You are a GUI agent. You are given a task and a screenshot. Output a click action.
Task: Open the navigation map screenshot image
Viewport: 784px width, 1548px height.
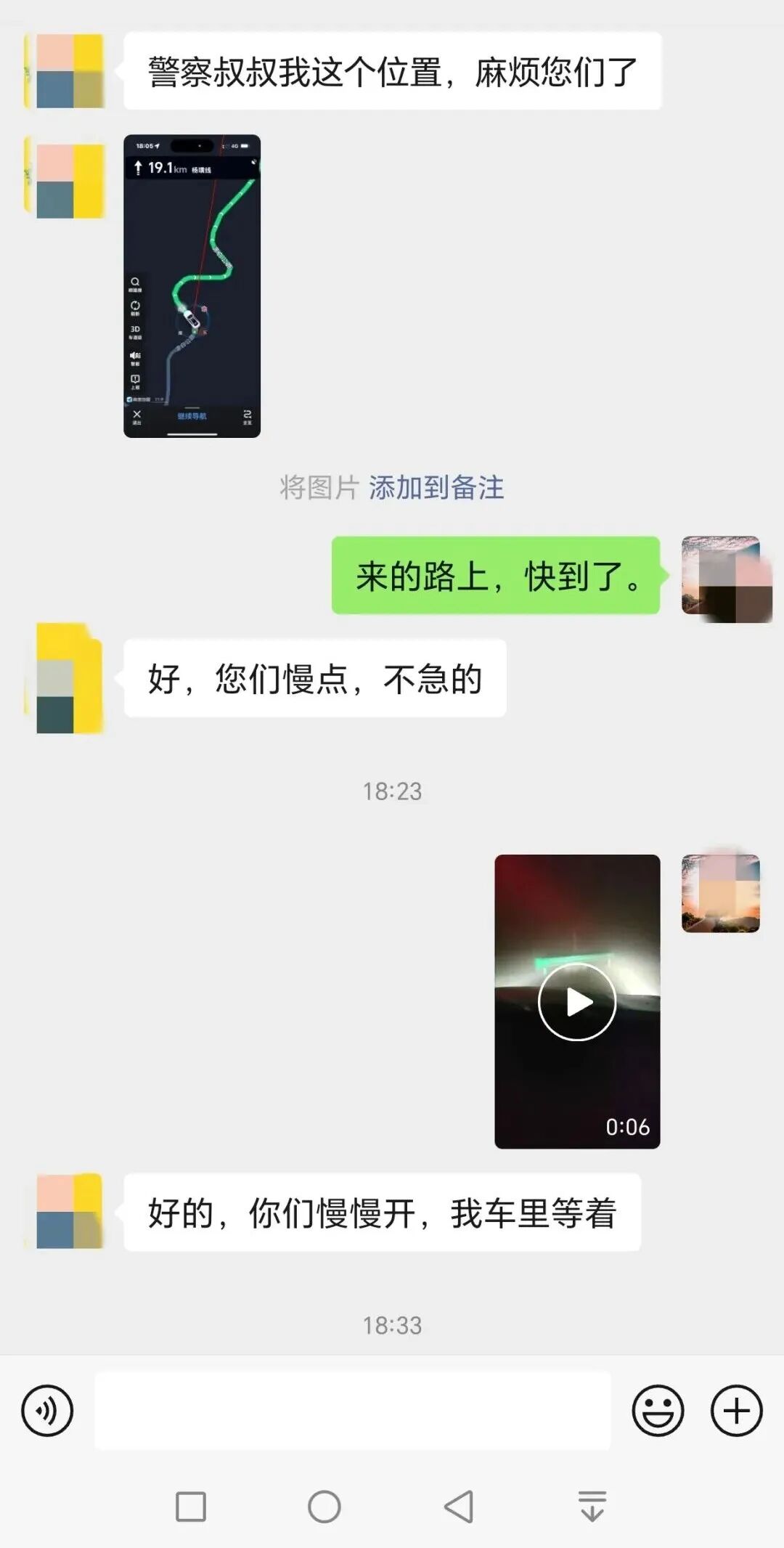[x=192, y=285]
